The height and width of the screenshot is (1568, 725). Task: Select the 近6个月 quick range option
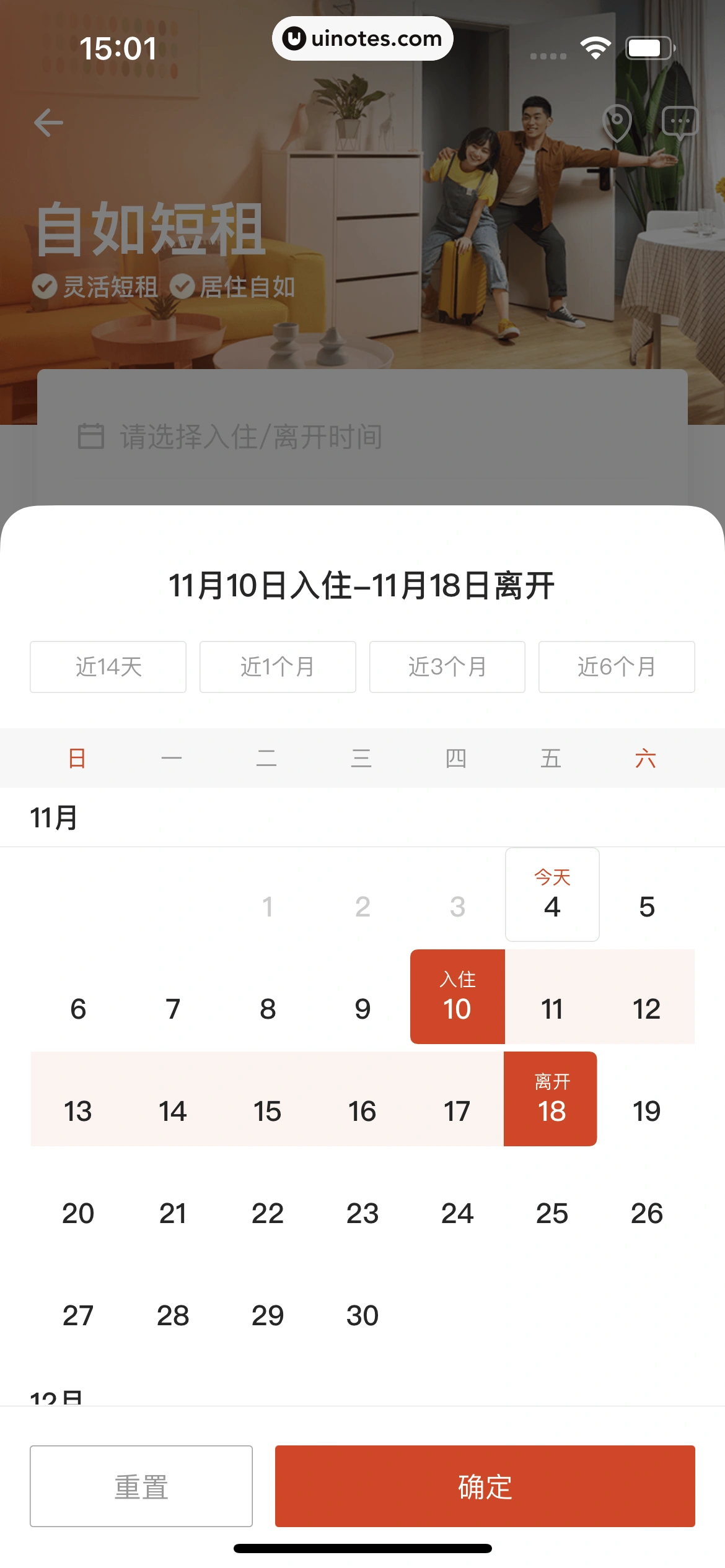tap(617, 666)
